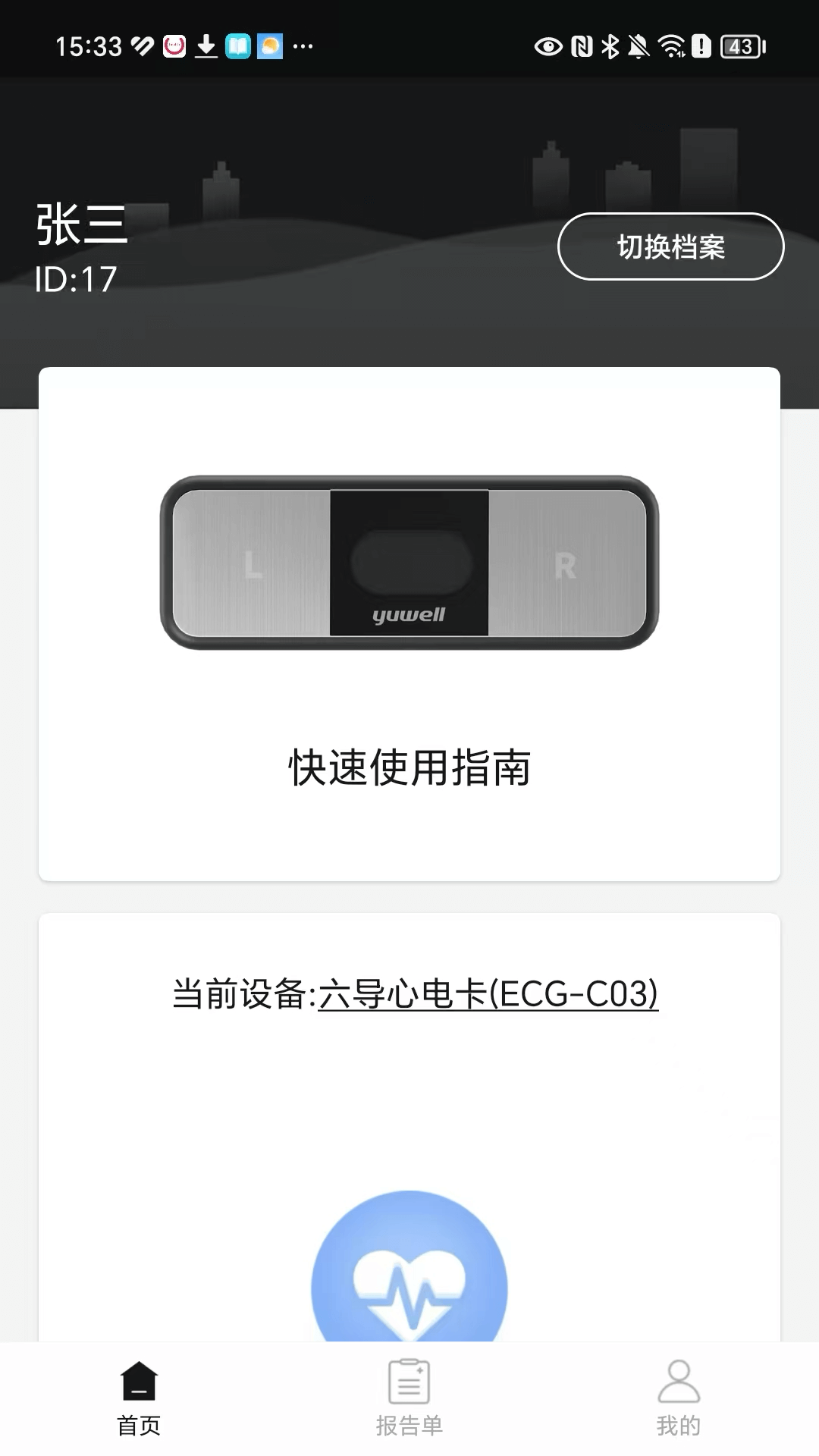Tap the blue book app icon in status bar
Screen dimensions: 819x1456
[237, 45]
